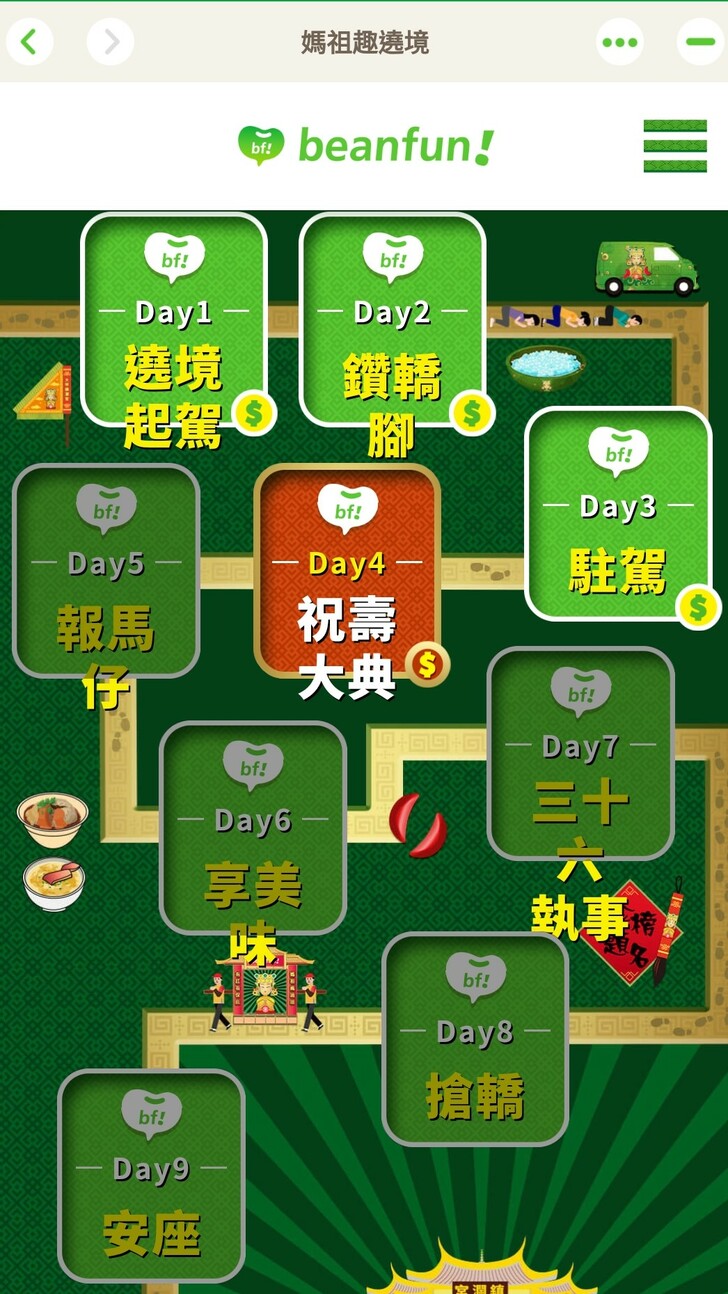Screen dimensions: 728x1294
Task: Open the three-dot more options menu
Action: coord(619,42)
